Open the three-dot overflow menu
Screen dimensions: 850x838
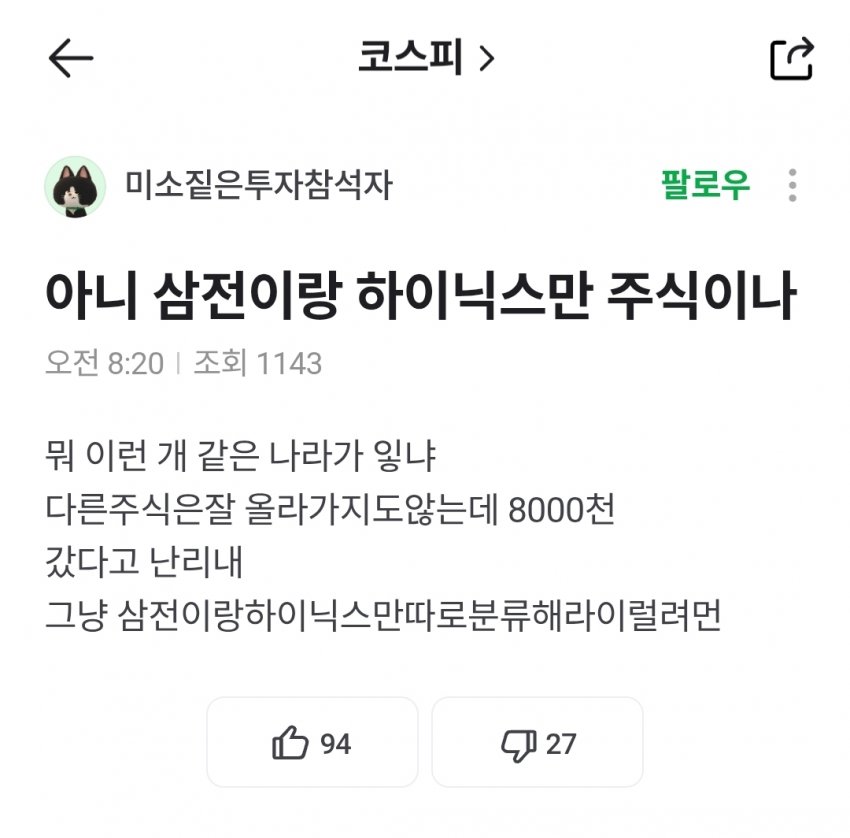(x=793, y=185)
